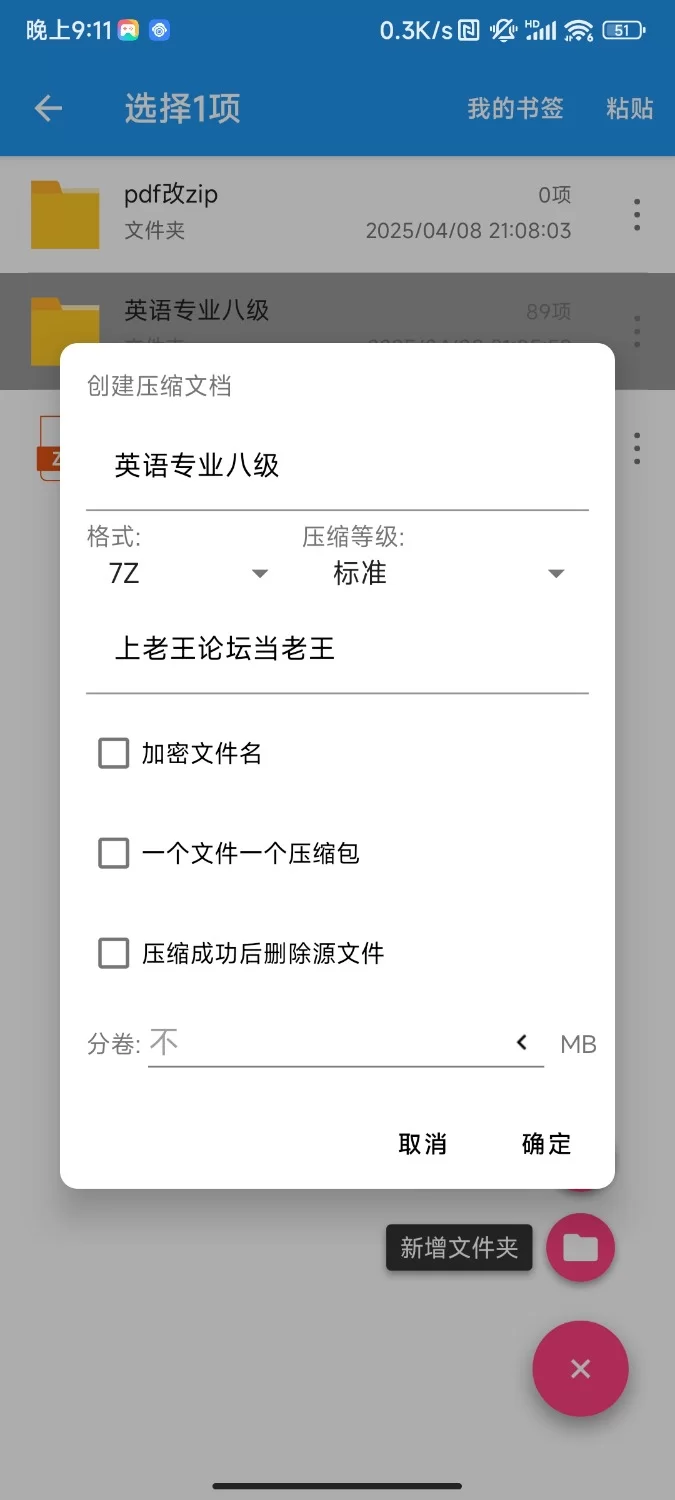Check 压缩成功后删除源文件
Image resolution: width=675 pixels, height=1500 pixels.
click(114, 953)
